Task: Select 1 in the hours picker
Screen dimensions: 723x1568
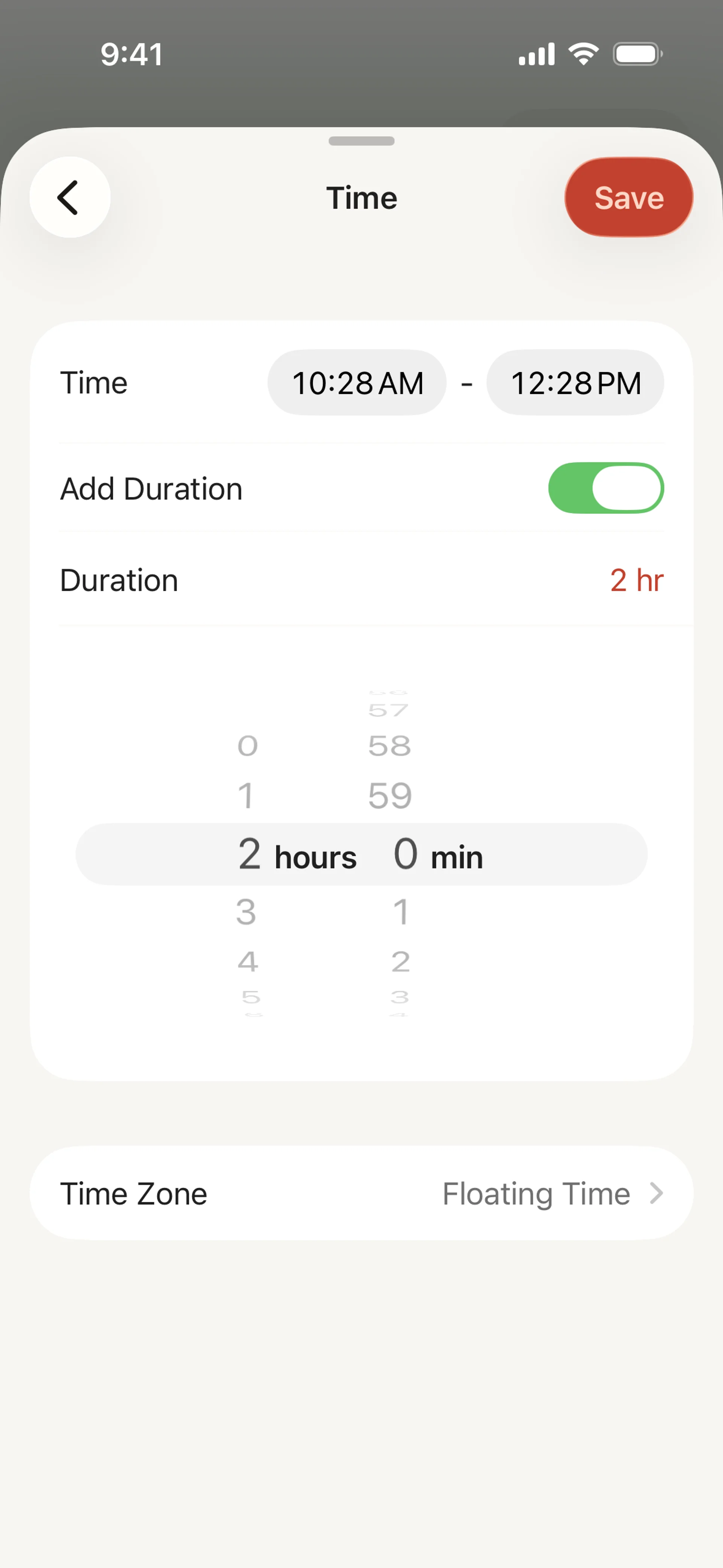Action: point(246,796)
